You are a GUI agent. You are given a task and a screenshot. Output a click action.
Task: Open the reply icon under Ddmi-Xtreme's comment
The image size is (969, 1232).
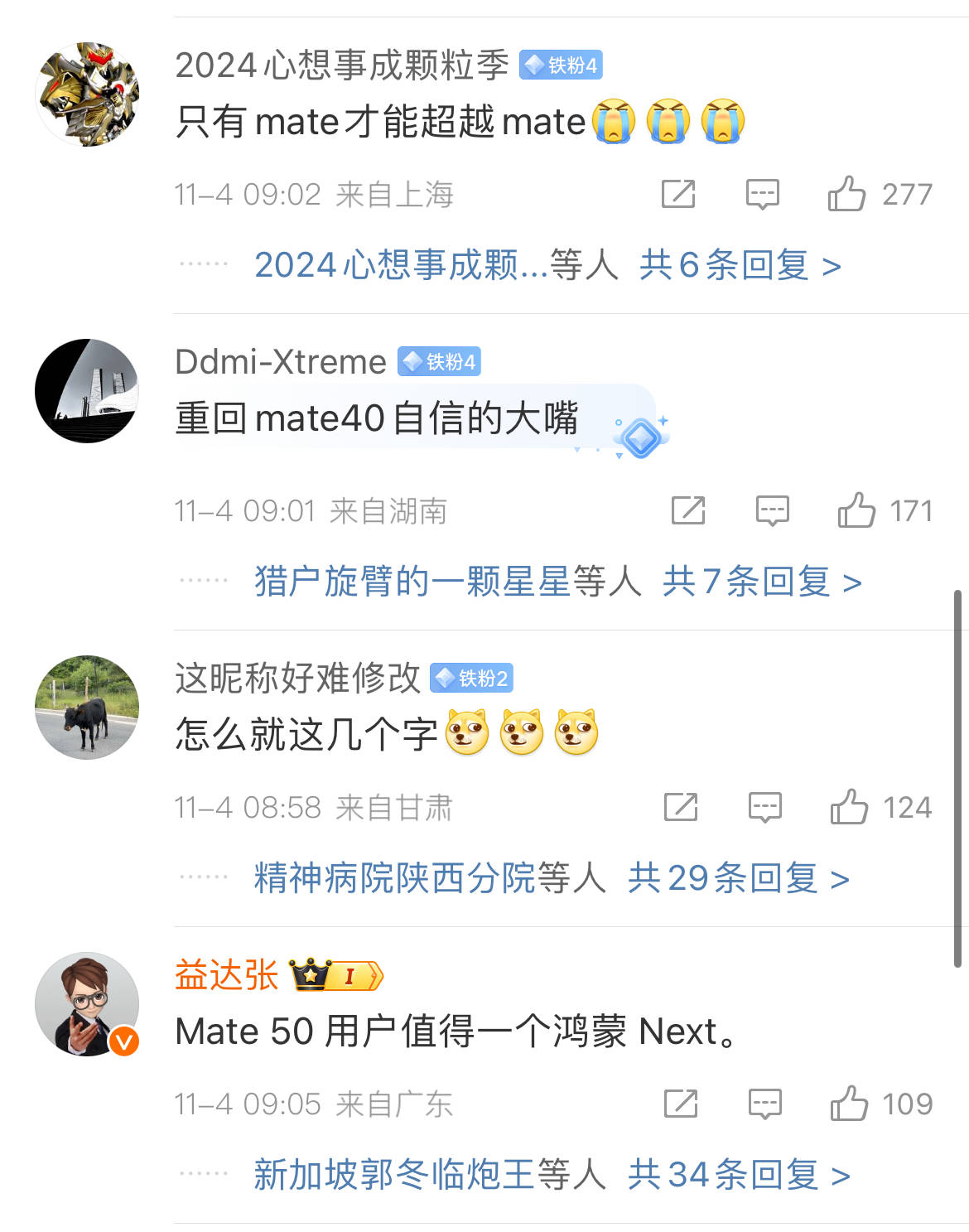click(770, 510)
